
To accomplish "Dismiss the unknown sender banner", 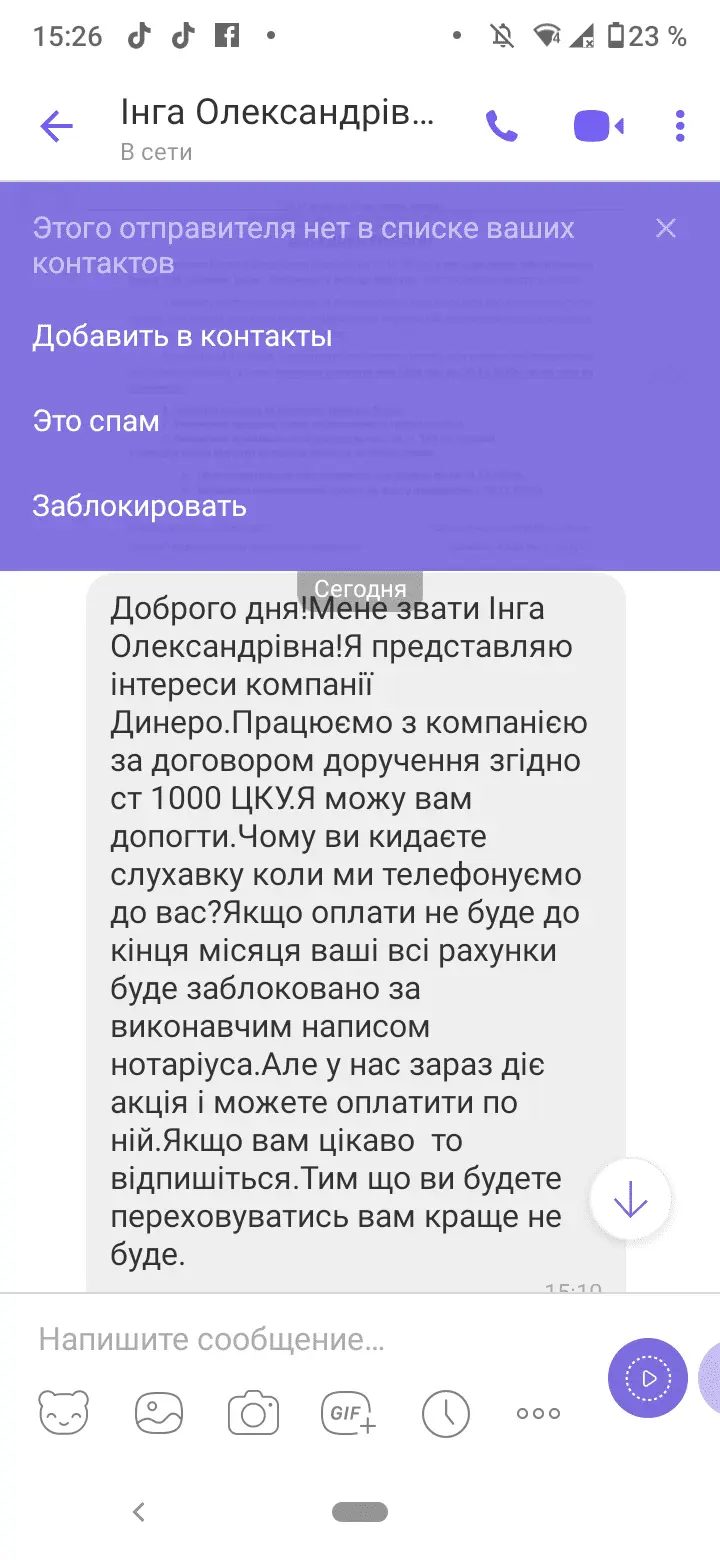I will [666, 229].
